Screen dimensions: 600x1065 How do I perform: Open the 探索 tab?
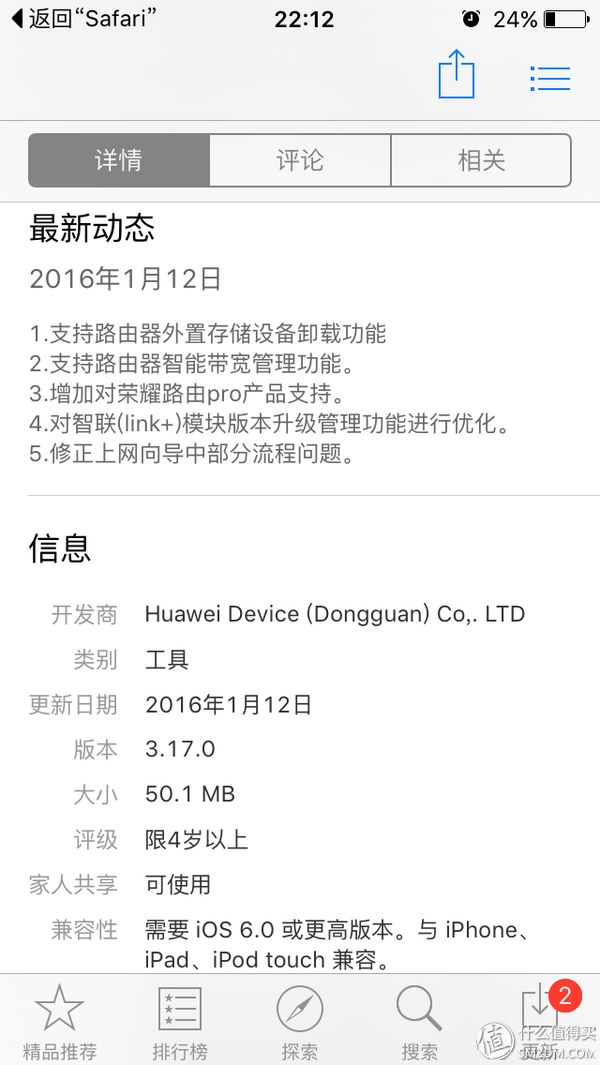(x=300, y=1022)
